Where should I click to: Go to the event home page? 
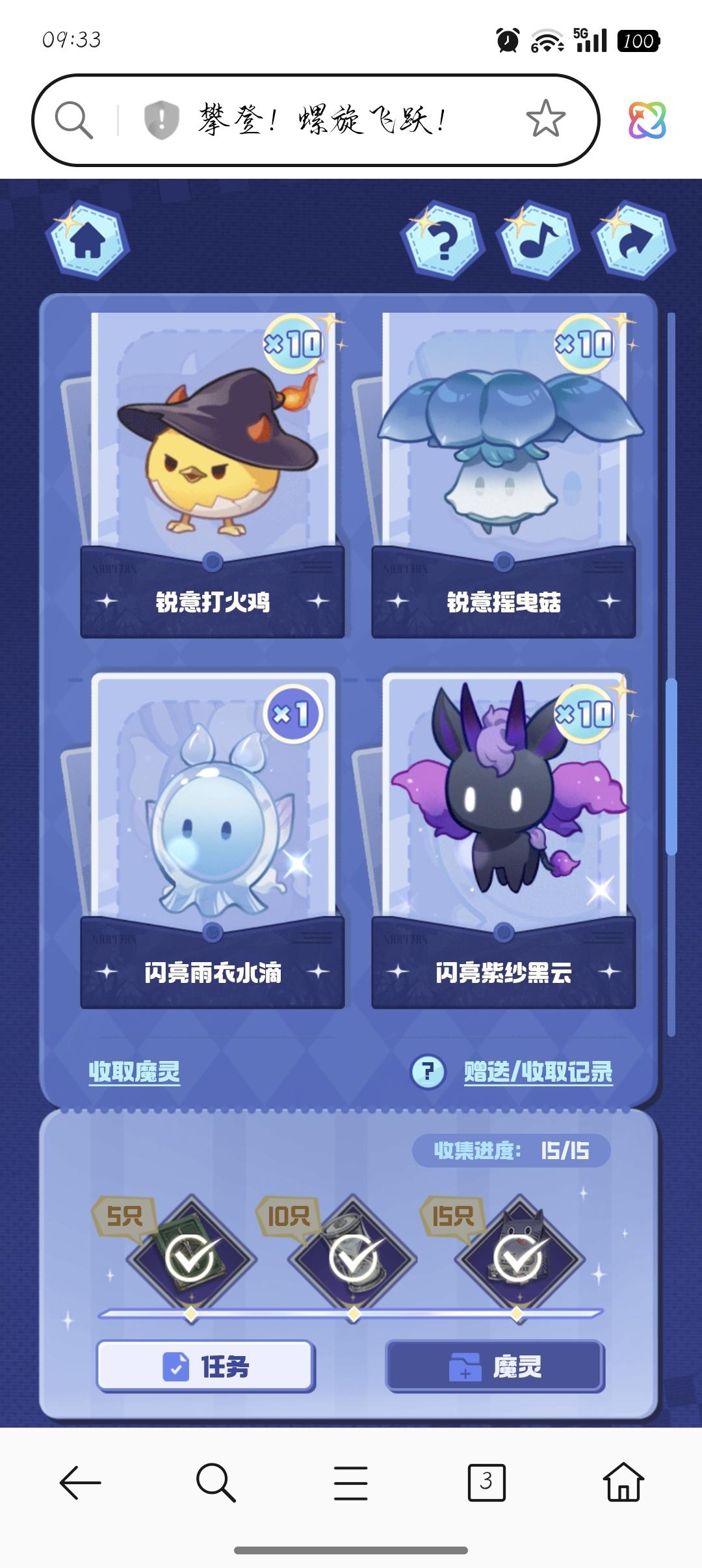tap(88, 241)
